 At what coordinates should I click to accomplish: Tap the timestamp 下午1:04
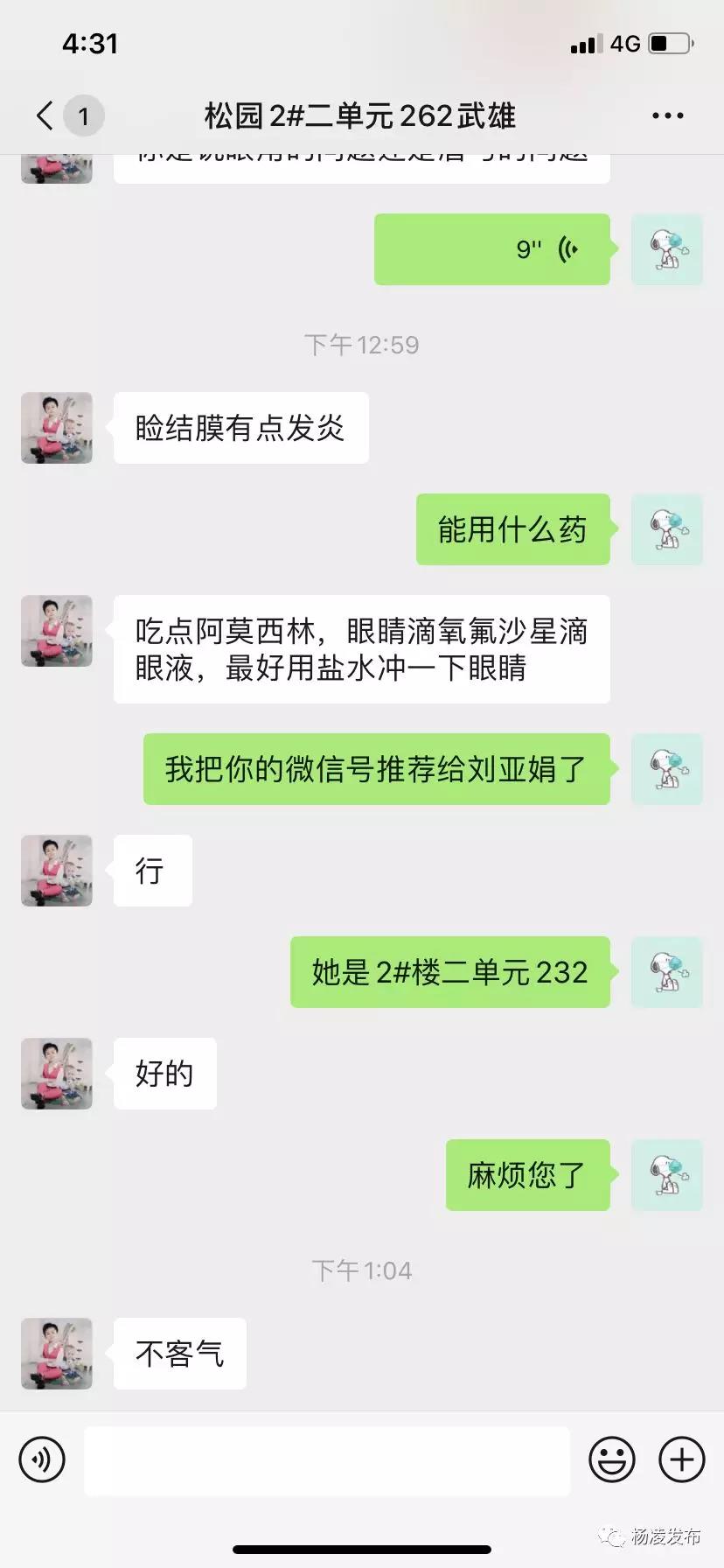tap(361, 1270)
